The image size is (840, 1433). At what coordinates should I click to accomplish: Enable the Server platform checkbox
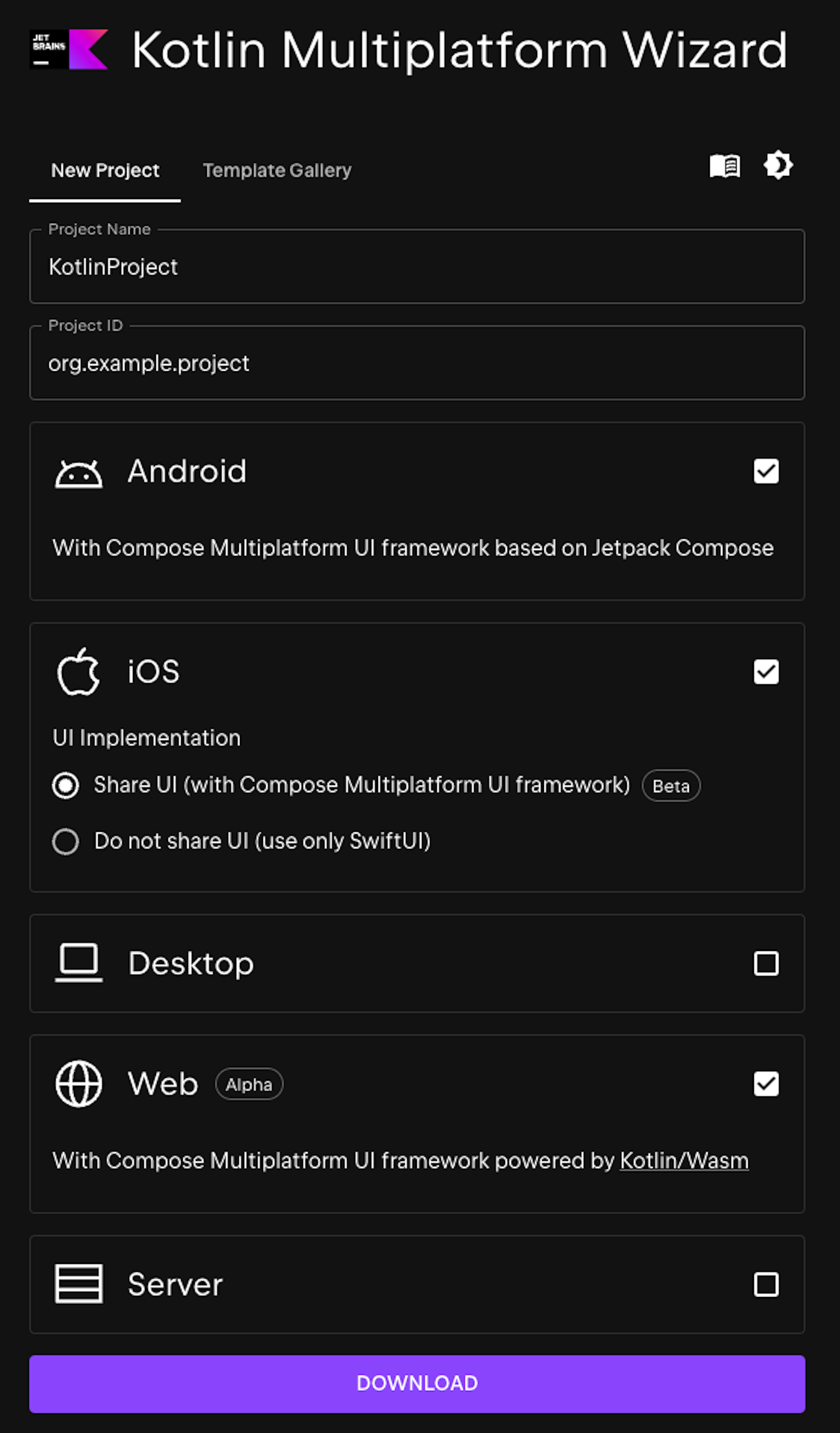tap(765, 1284)
